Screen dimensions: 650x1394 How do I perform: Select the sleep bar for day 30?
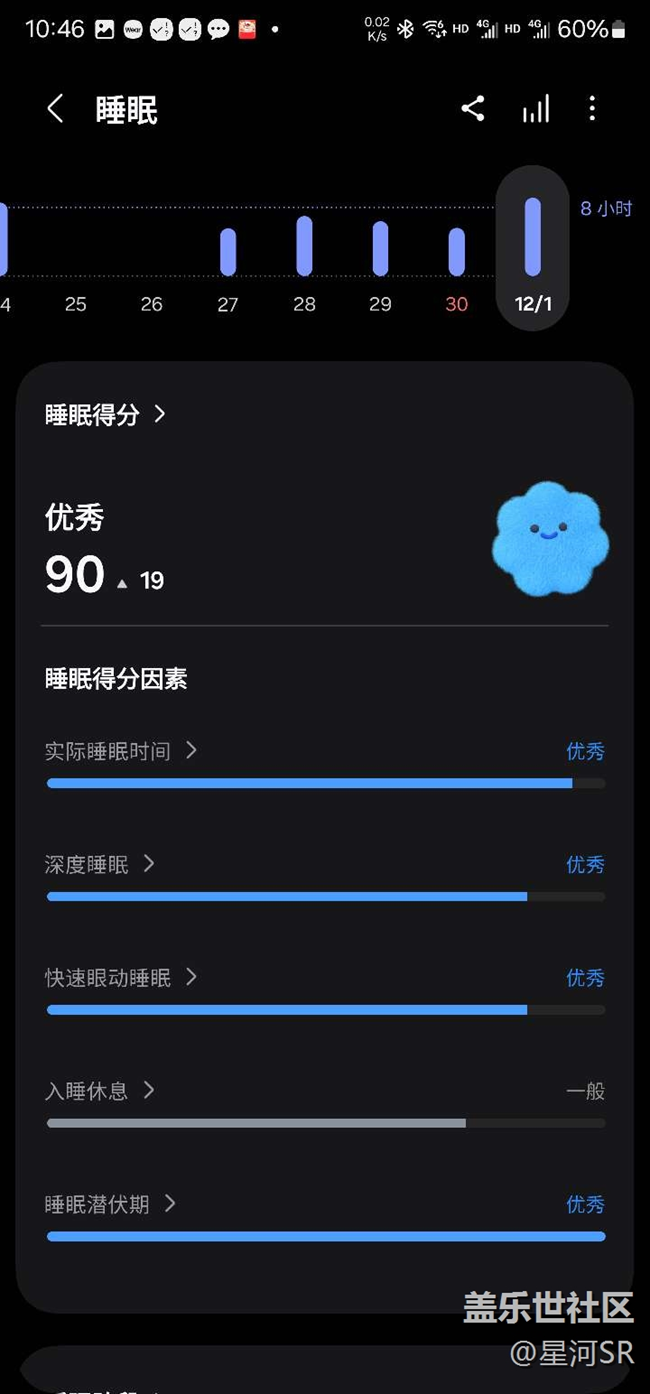click(x=456, y=252)
